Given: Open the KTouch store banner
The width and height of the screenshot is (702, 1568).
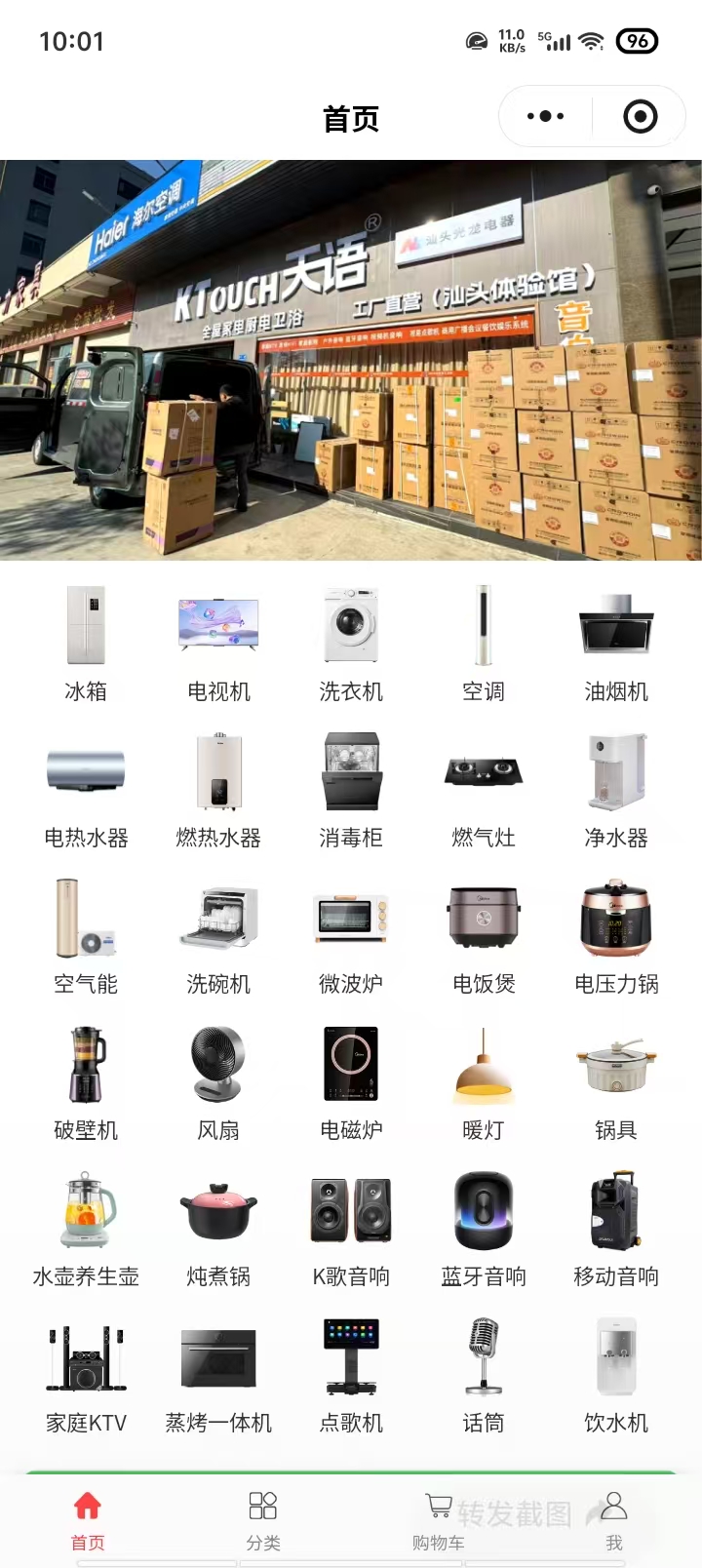Looking at the screenshot, I should coord(351,359).
